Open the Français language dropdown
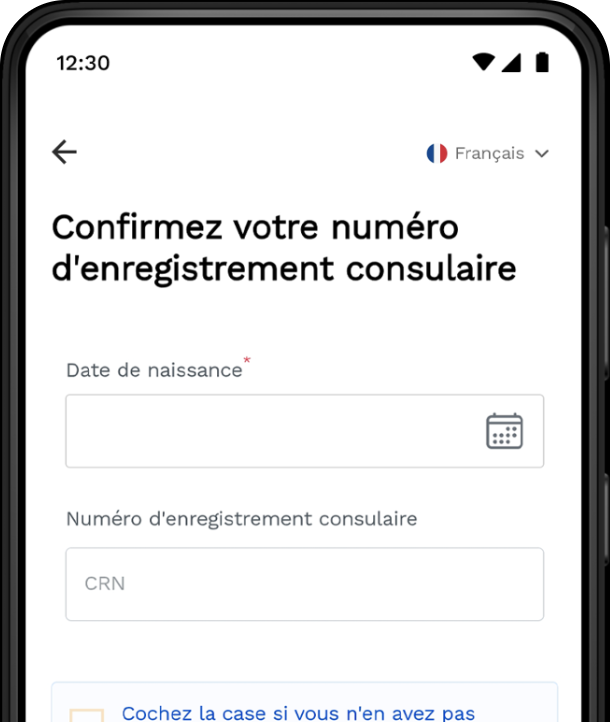The width and height of the screenshot is (610, 722). (x=488, y=154)
